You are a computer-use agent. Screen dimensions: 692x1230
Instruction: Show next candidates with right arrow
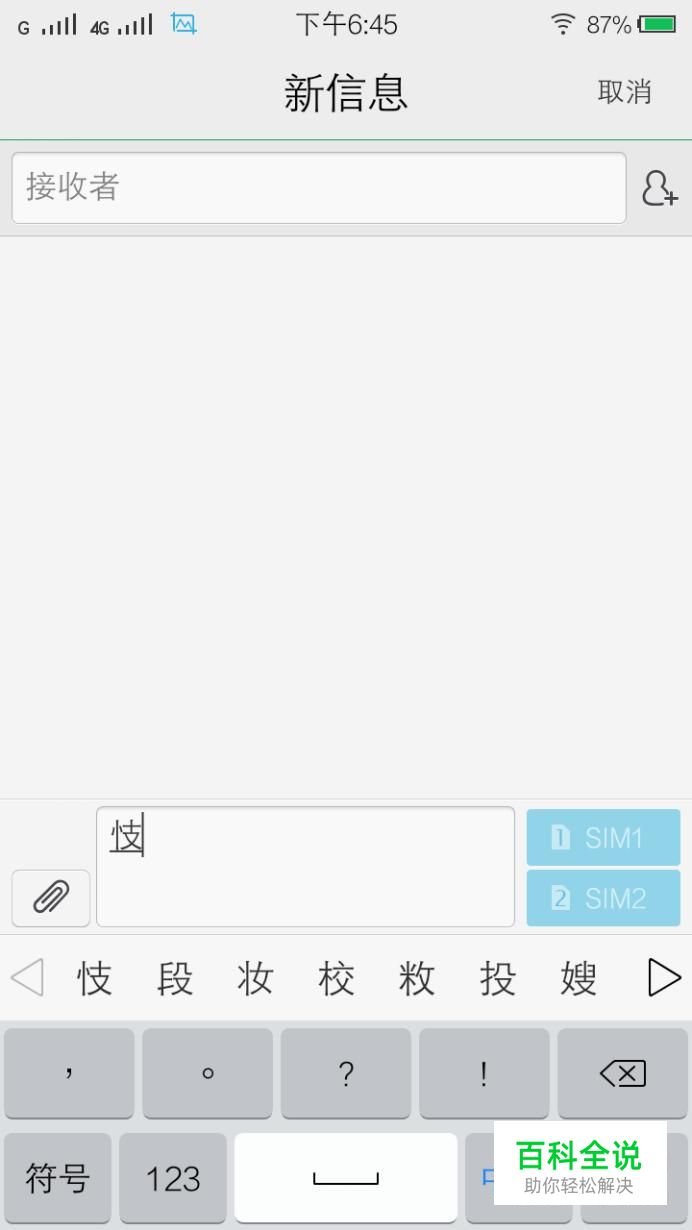[664, 978]
